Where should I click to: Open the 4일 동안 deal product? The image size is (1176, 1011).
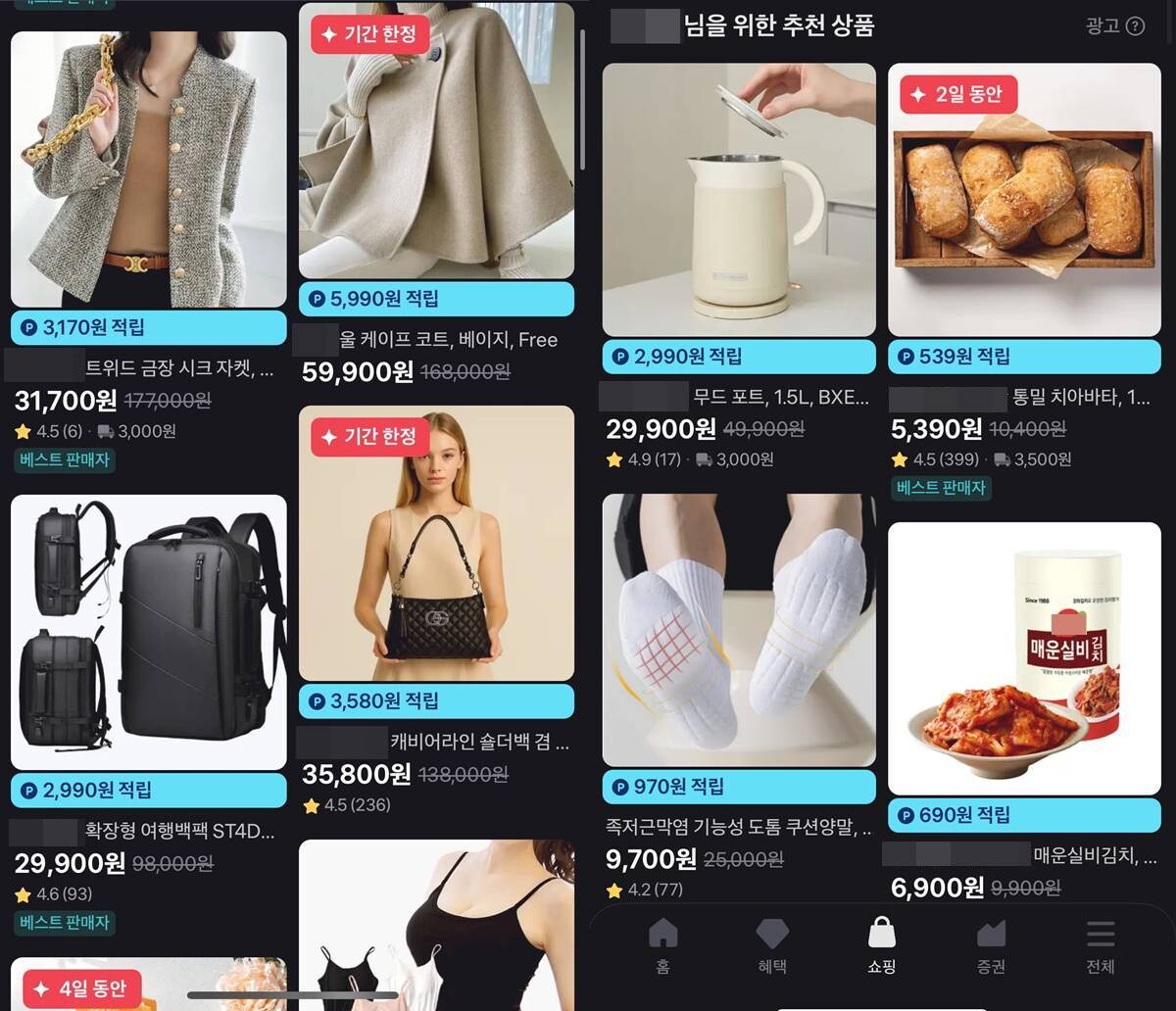point(148,983)
